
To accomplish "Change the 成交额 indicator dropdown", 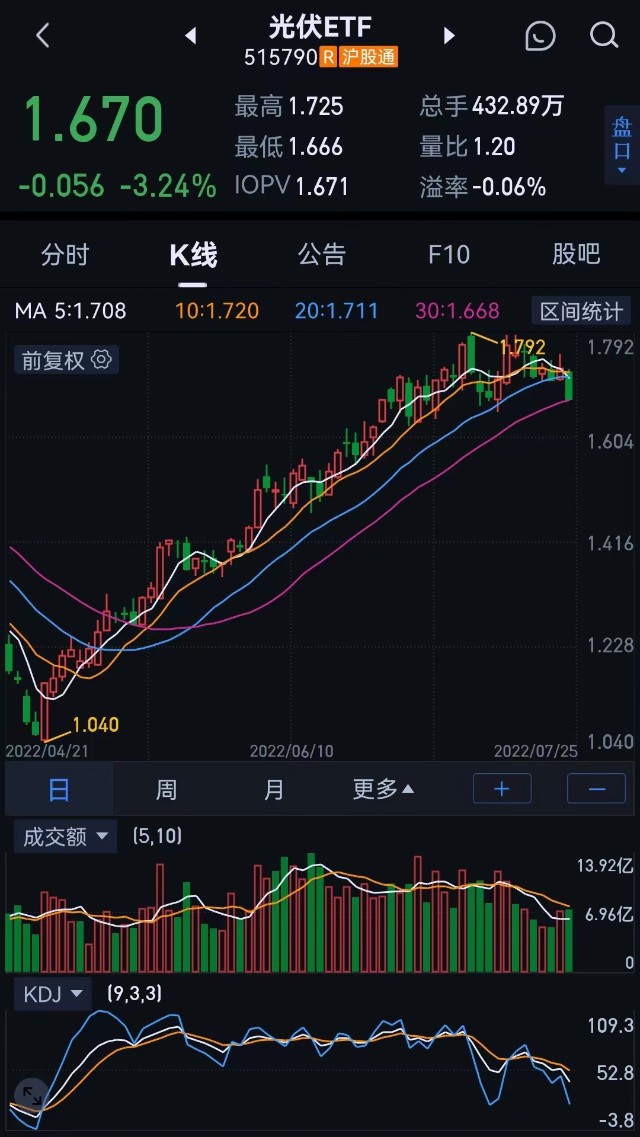I will 65,837.
